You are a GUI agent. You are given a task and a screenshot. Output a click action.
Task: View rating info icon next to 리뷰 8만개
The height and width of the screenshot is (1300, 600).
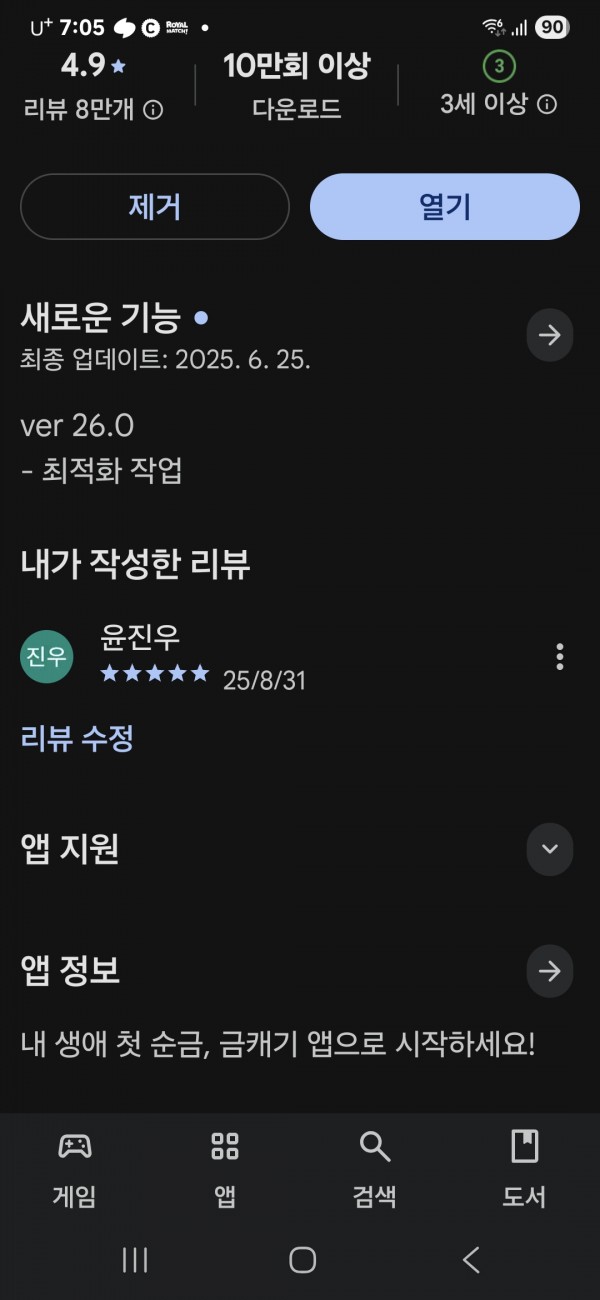pyautogui.click(x=153, y=110)
